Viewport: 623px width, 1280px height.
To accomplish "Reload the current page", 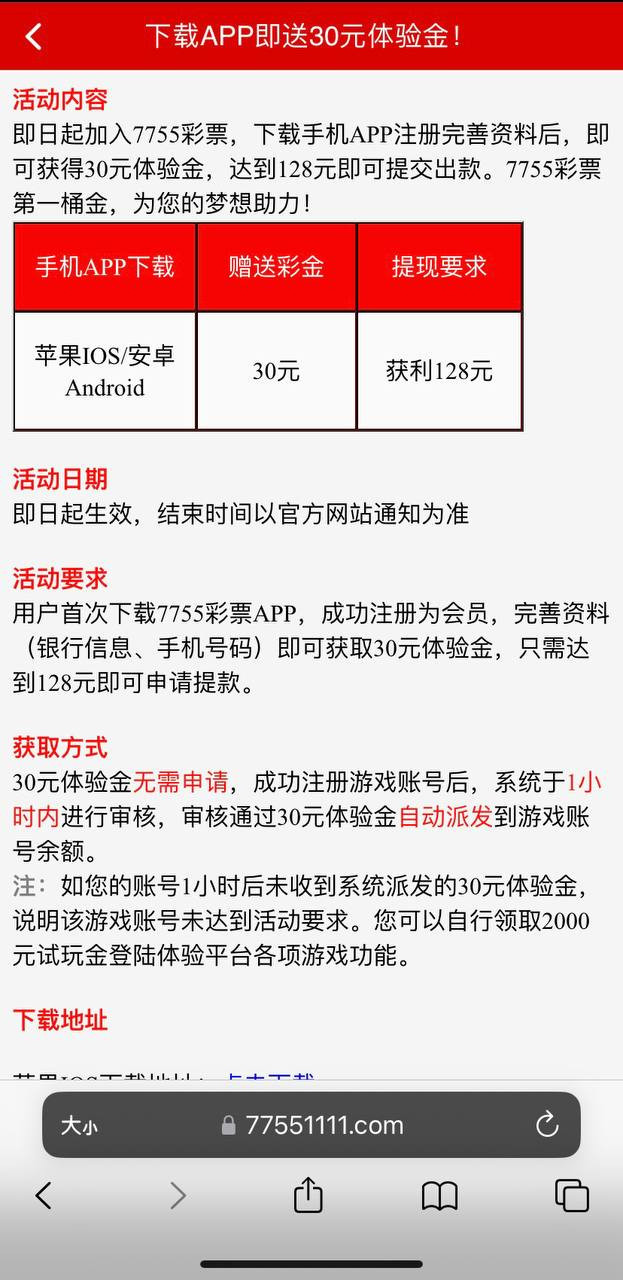I will pos(546,1125).
